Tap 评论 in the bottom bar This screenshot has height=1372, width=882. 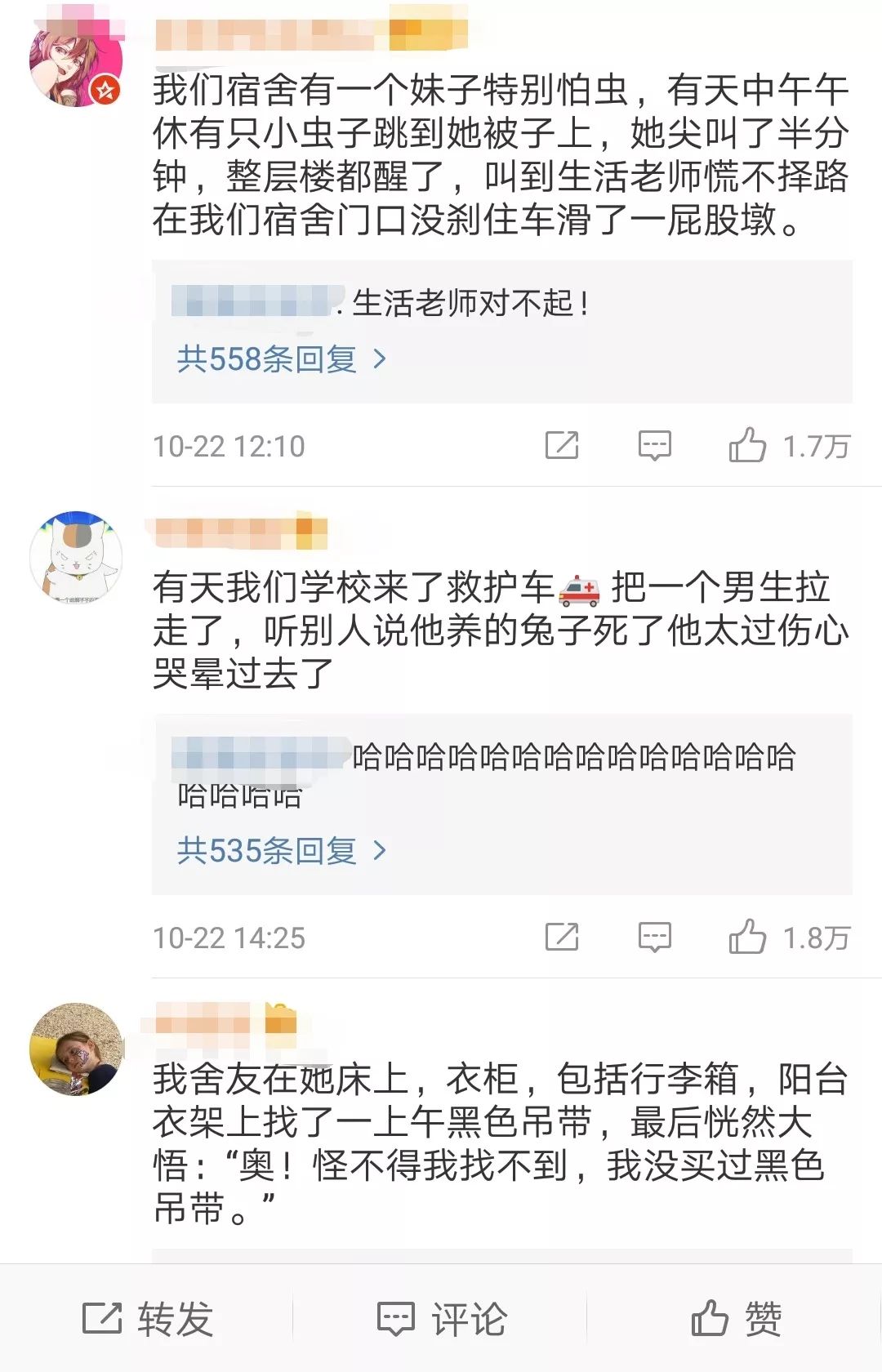[442, 1319]
